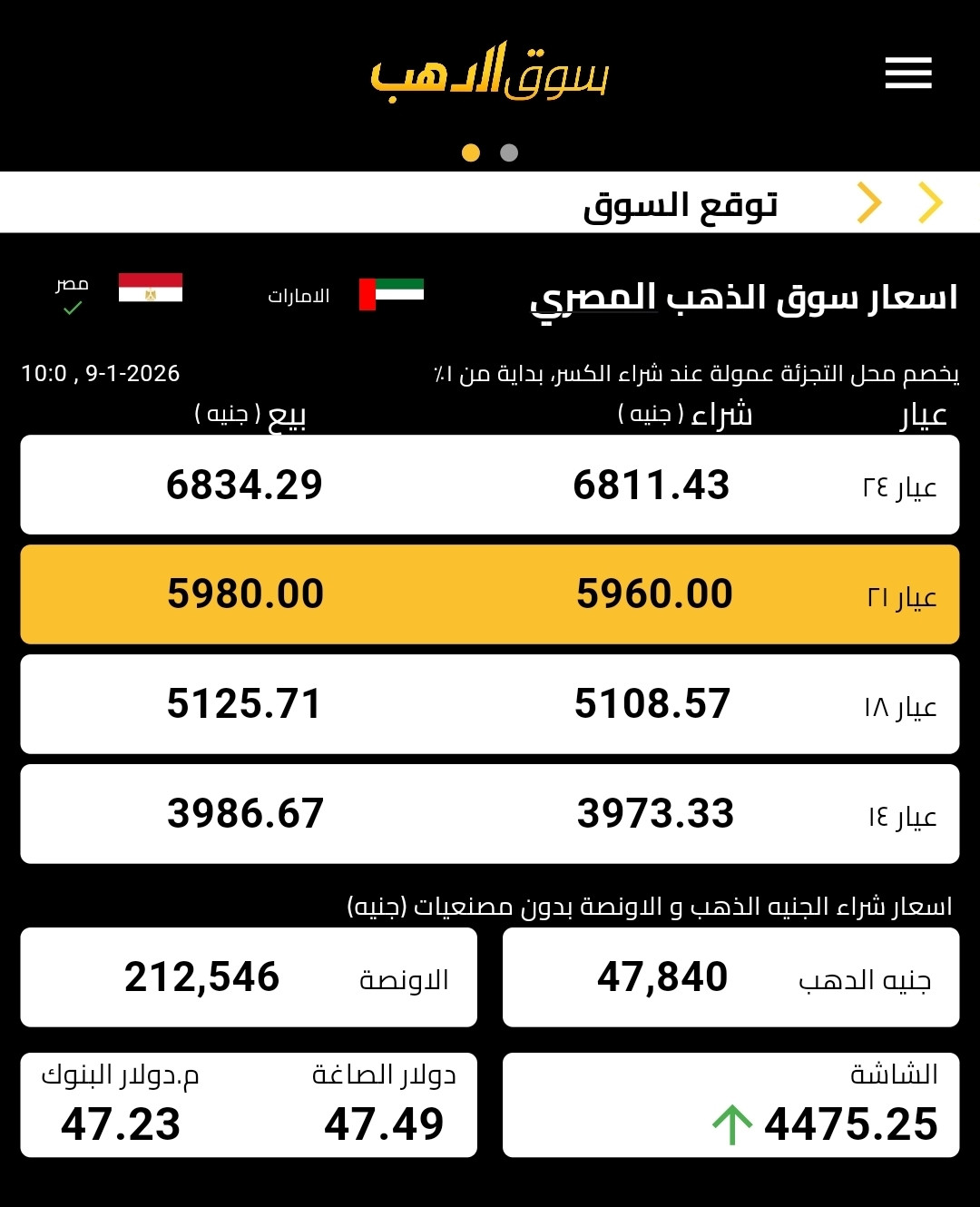Go to the second banner page dot
This screenshot has width=980, height=1207.
[509, 152]
